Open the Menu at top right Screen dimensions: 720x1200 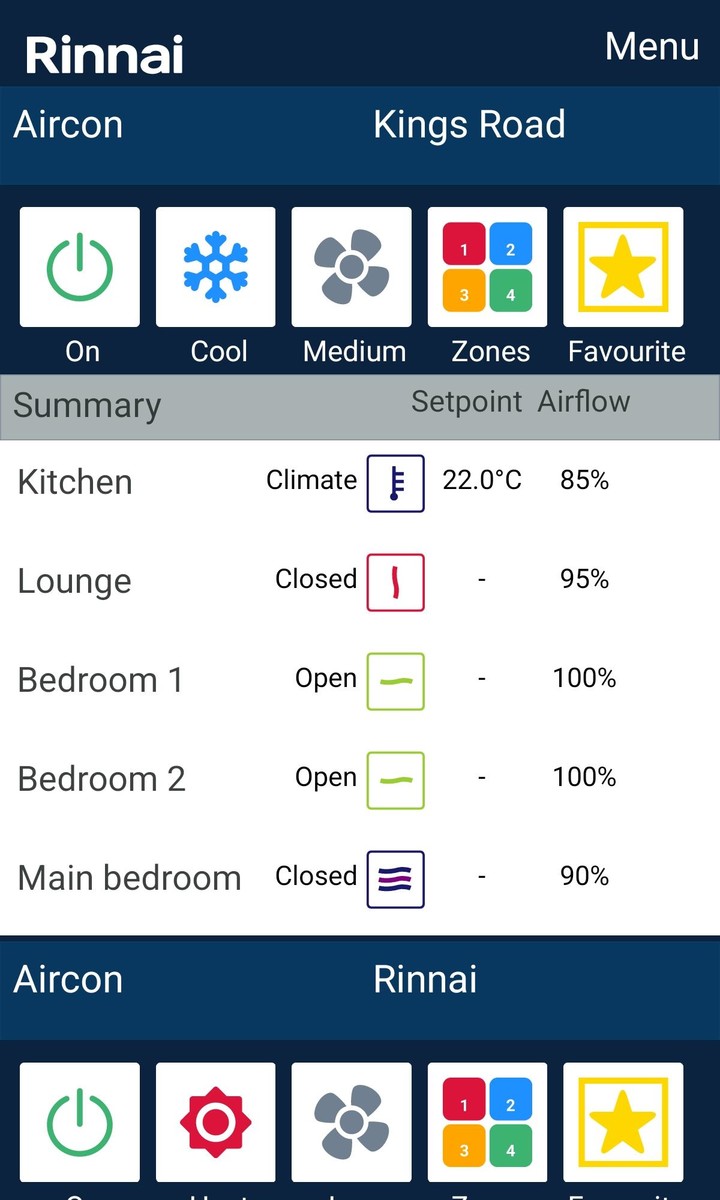651,46
